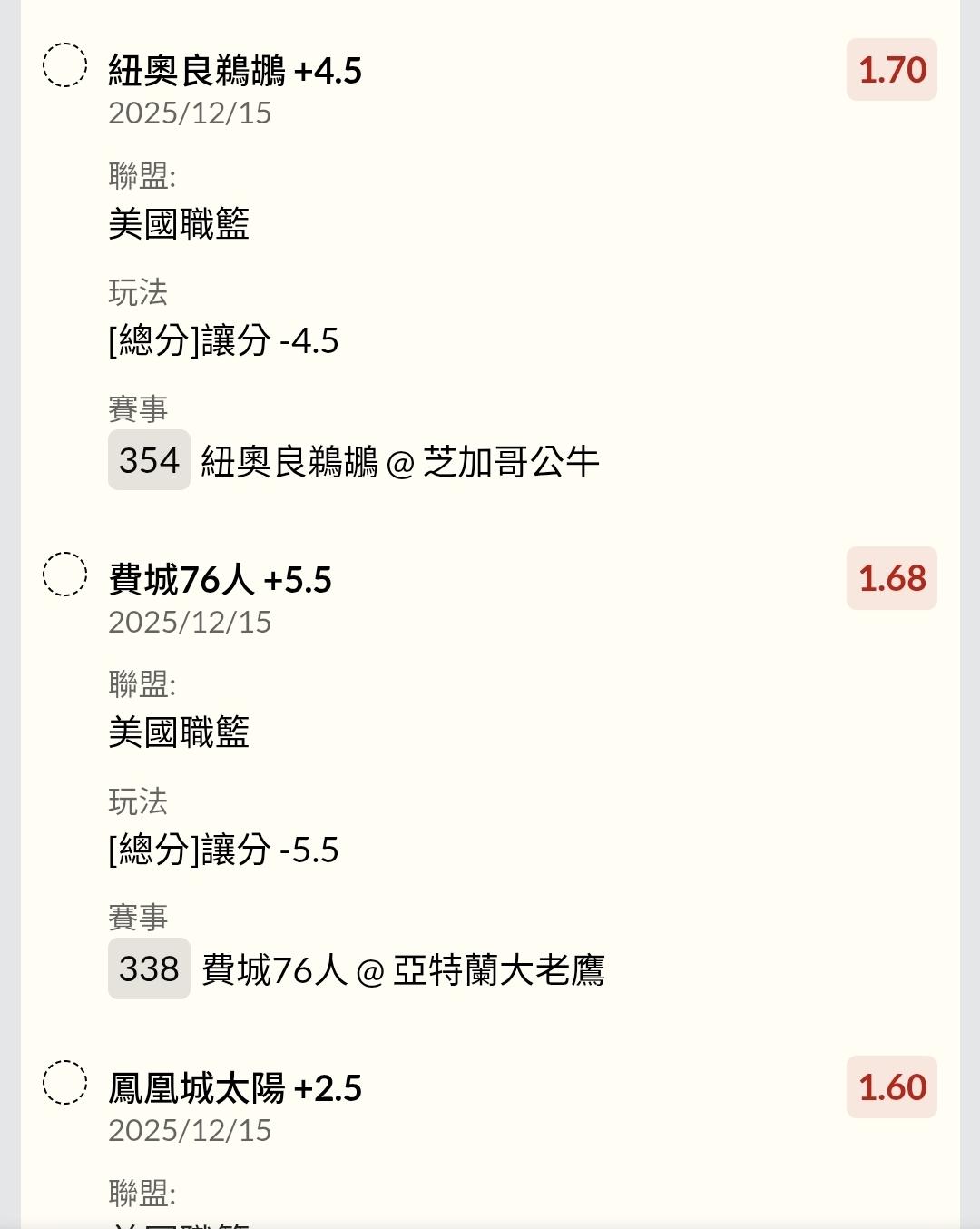Select the 紐奧良鵜鶘 +4.5 pick circle
The height and width of the screenshot is (1229, 980).
pos(65,65)
